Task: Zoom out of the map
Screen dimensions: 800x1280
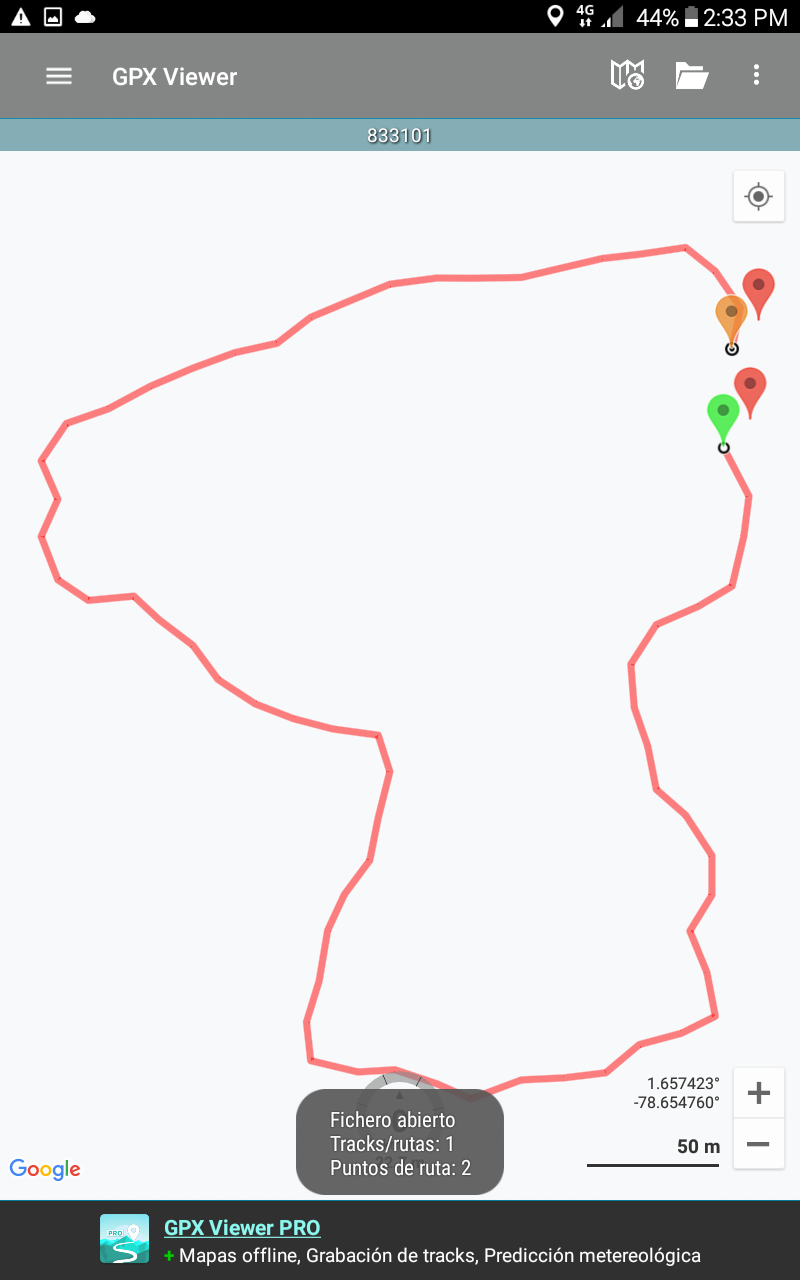Action: (759, 1144)
